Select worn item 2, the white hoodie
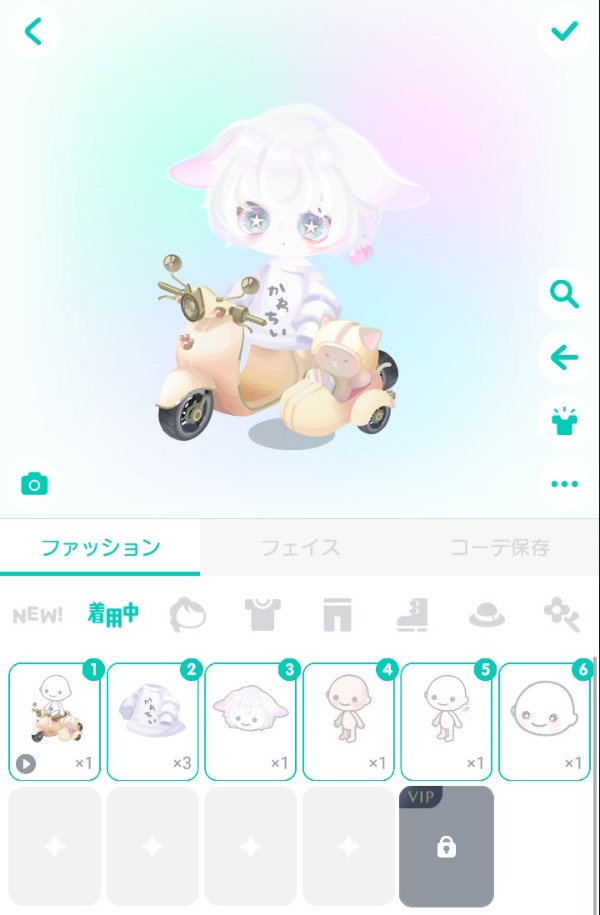Viewport: 600px width, 915px height. click(153, 721)
